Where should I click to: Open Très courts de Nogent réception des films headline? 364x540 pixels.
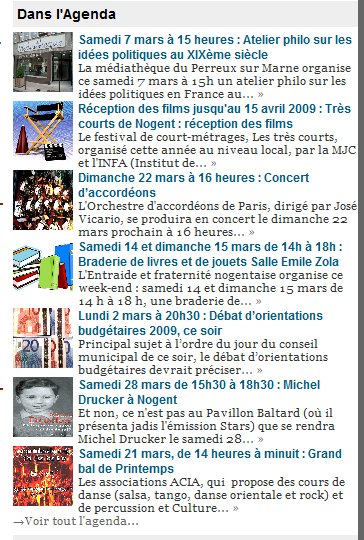coord(215,116)
